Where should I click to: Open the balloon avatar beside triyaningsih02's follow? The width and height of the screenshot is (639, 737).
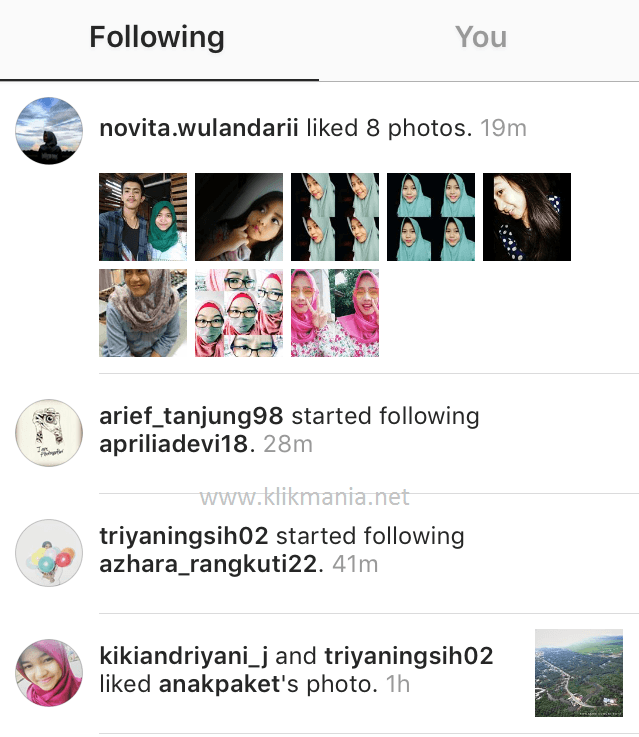click(49, 553)
